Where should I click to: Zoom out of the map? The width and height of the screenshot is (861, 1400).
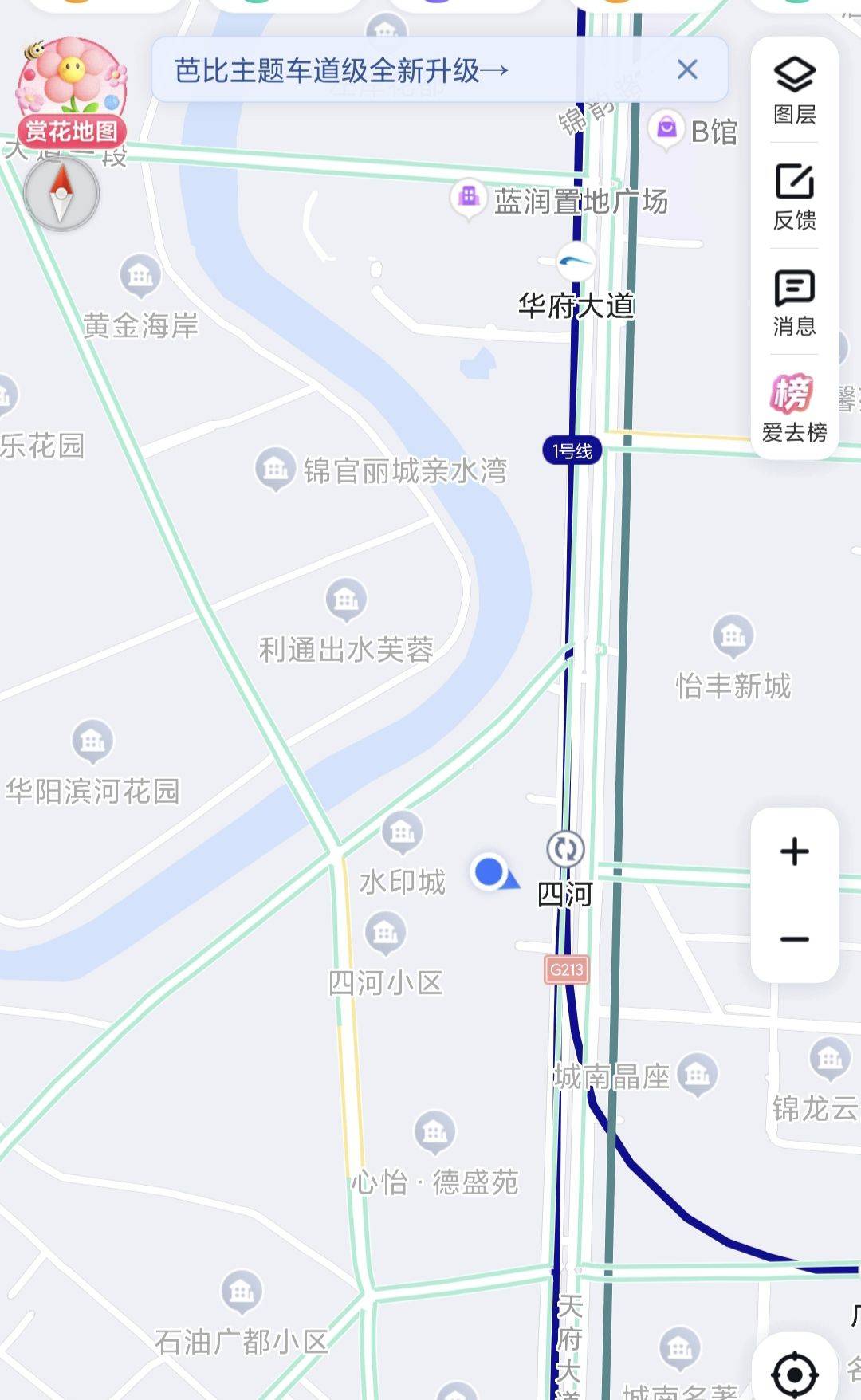(794, 939)
